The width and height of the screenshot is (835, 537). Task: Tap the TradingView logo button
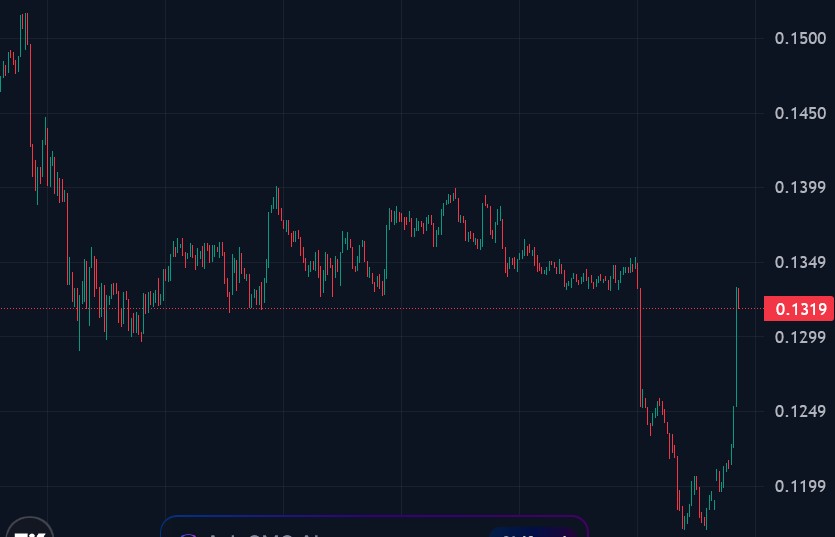pyautogui.click(x=30, y=530)
